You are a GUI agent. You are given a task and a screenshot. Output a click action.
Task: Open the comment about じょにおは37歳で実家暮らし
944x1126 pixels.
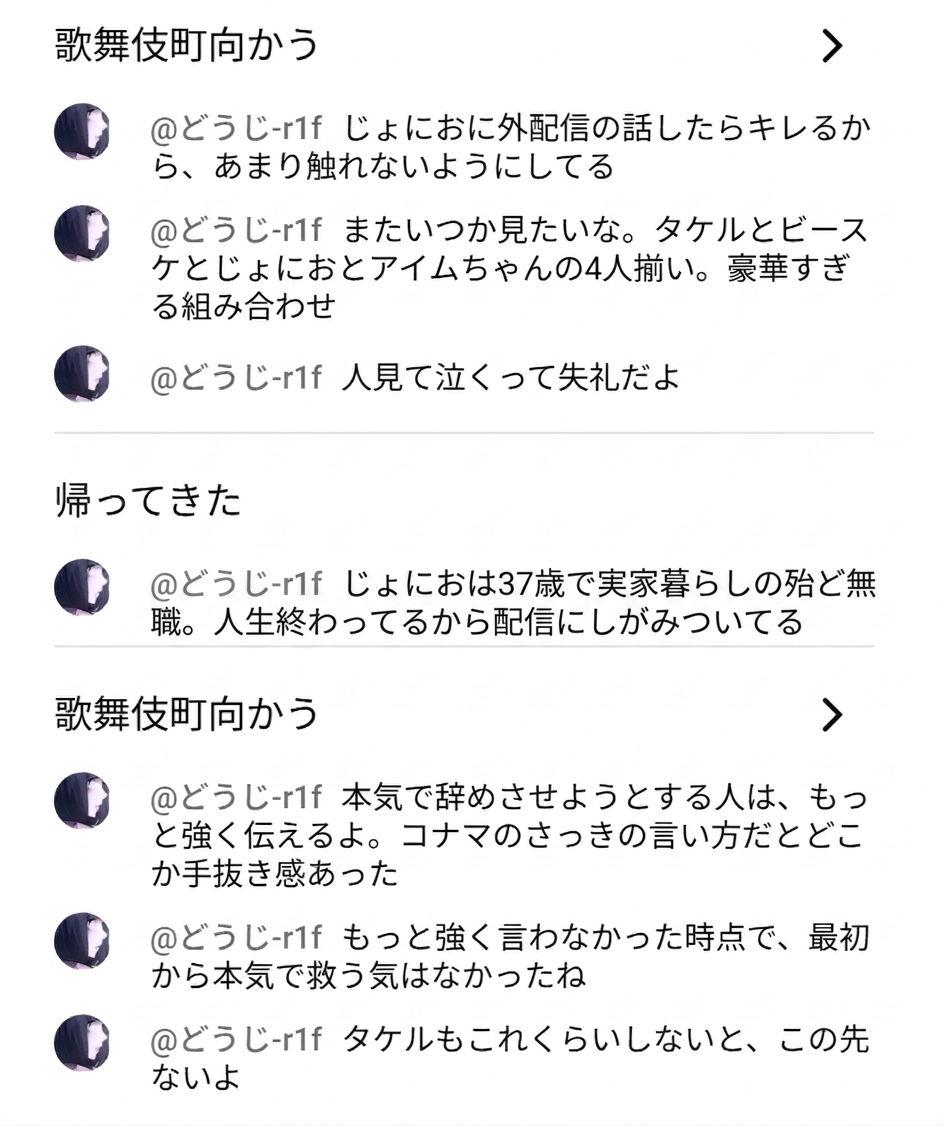click(510, 602)
